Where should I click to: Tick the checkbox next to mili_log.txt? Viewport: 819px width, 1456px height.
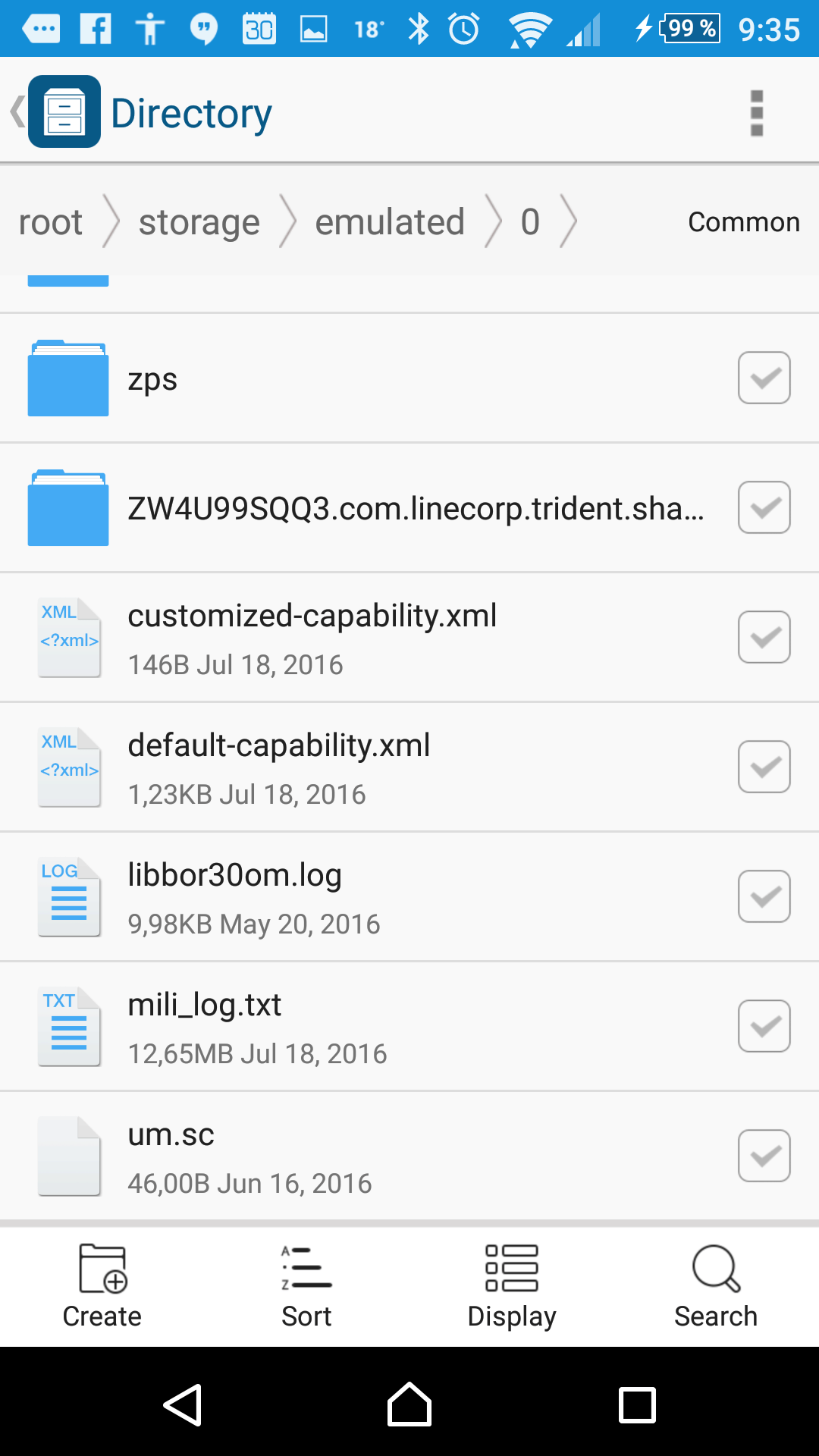tap(764, 1026)
